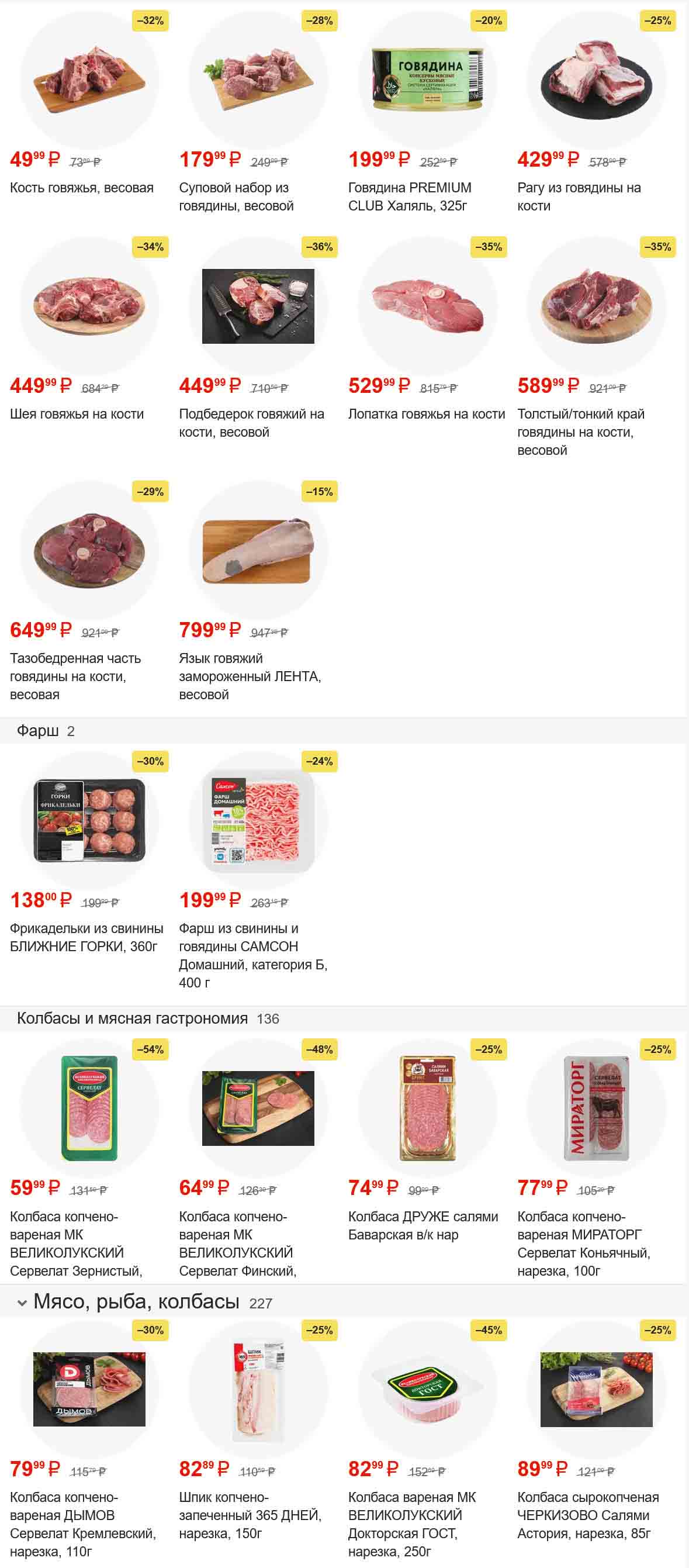Image resolution: width=689 pixels, height=1568 pixels.
Task: Open Язык говяжий замороженный ЛЕНТА
Action: [x=258, y=550]
